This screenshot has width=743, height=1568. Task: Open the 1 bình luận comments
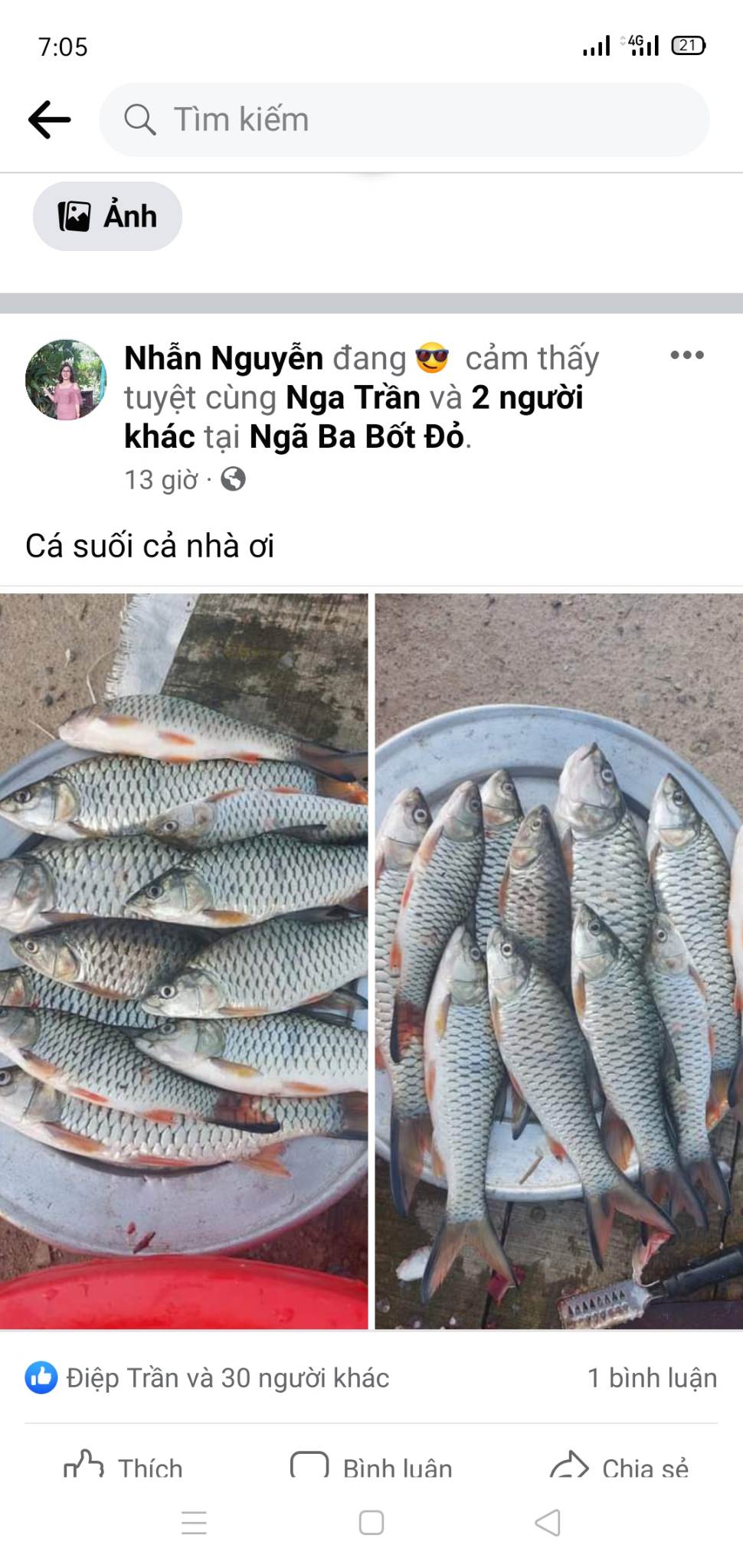(x=652, y=1377)
